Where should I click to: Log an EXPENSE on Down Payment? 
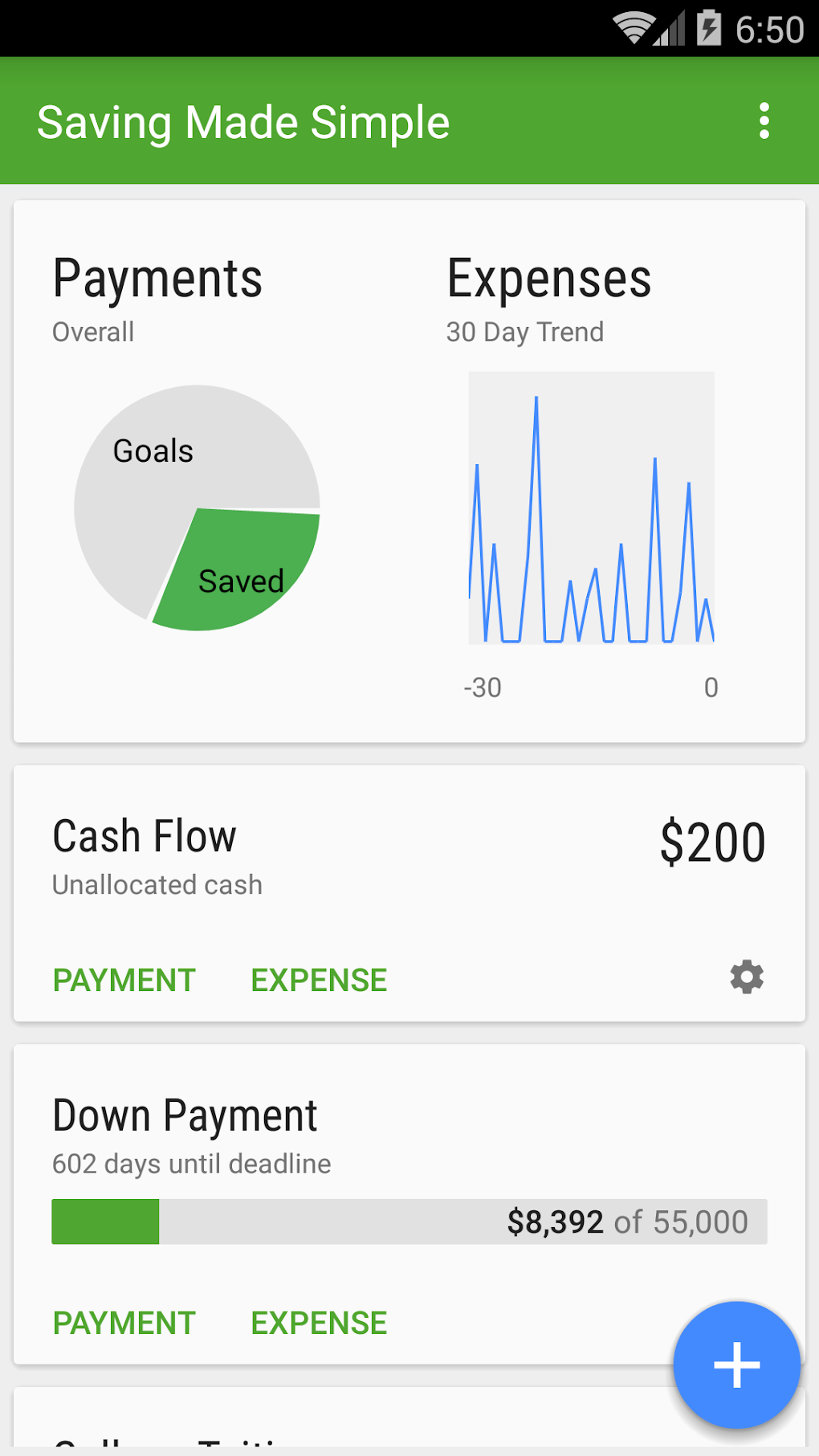click(x=319, y=1323)
